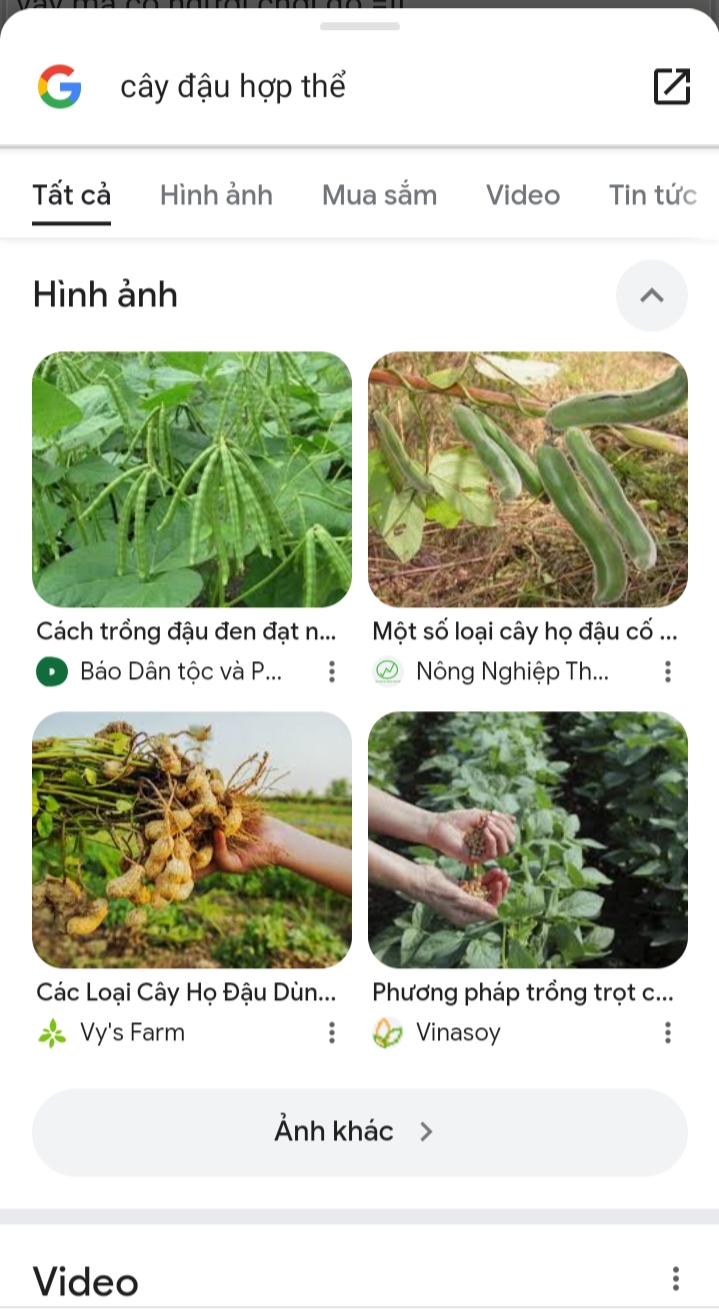Open options for Nông Nghiệp result
This screenshot has height=1309, width=719.
(668, 672)
